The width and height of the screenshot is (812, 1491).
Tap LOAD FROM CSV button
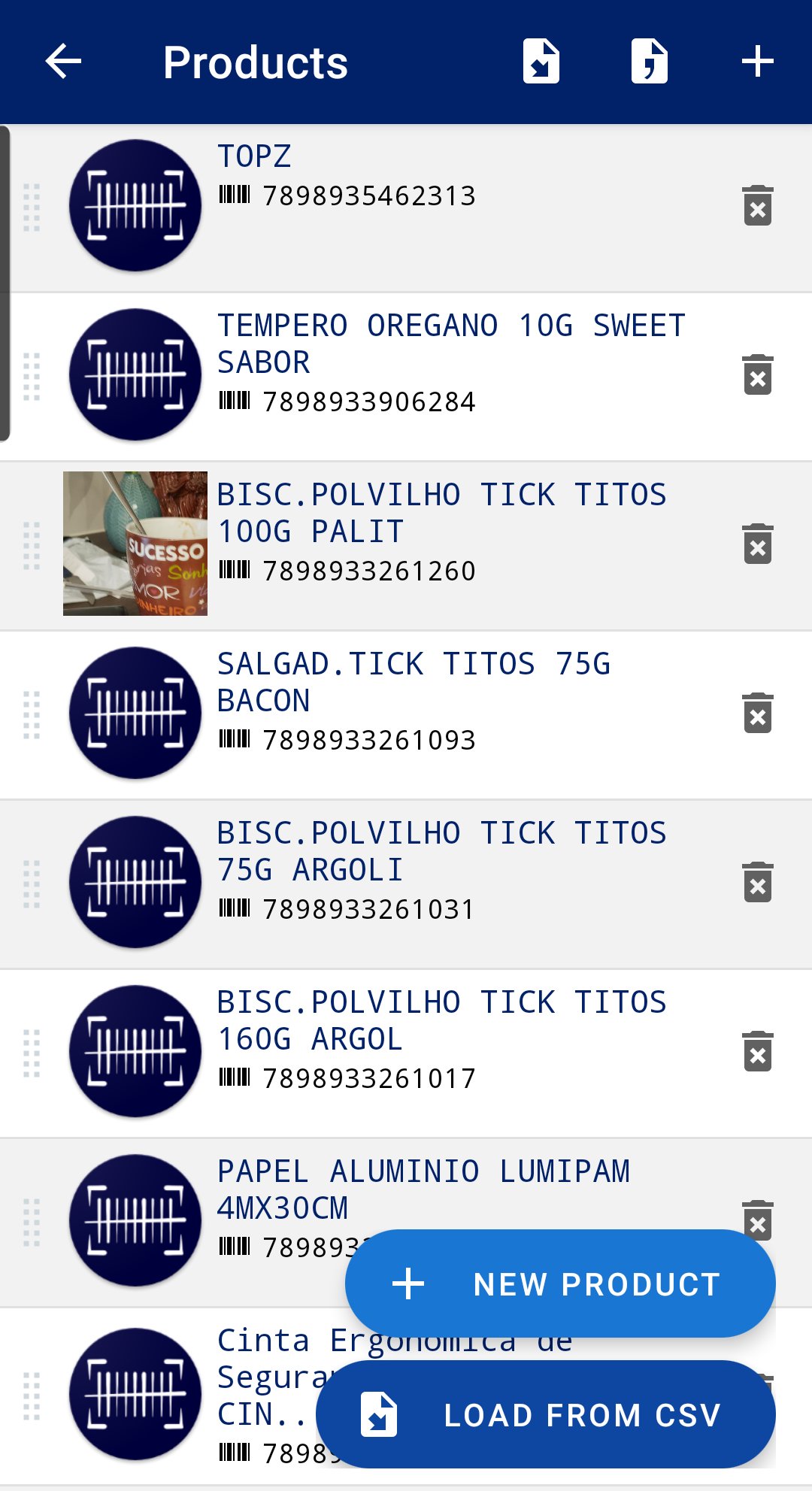546,1414
